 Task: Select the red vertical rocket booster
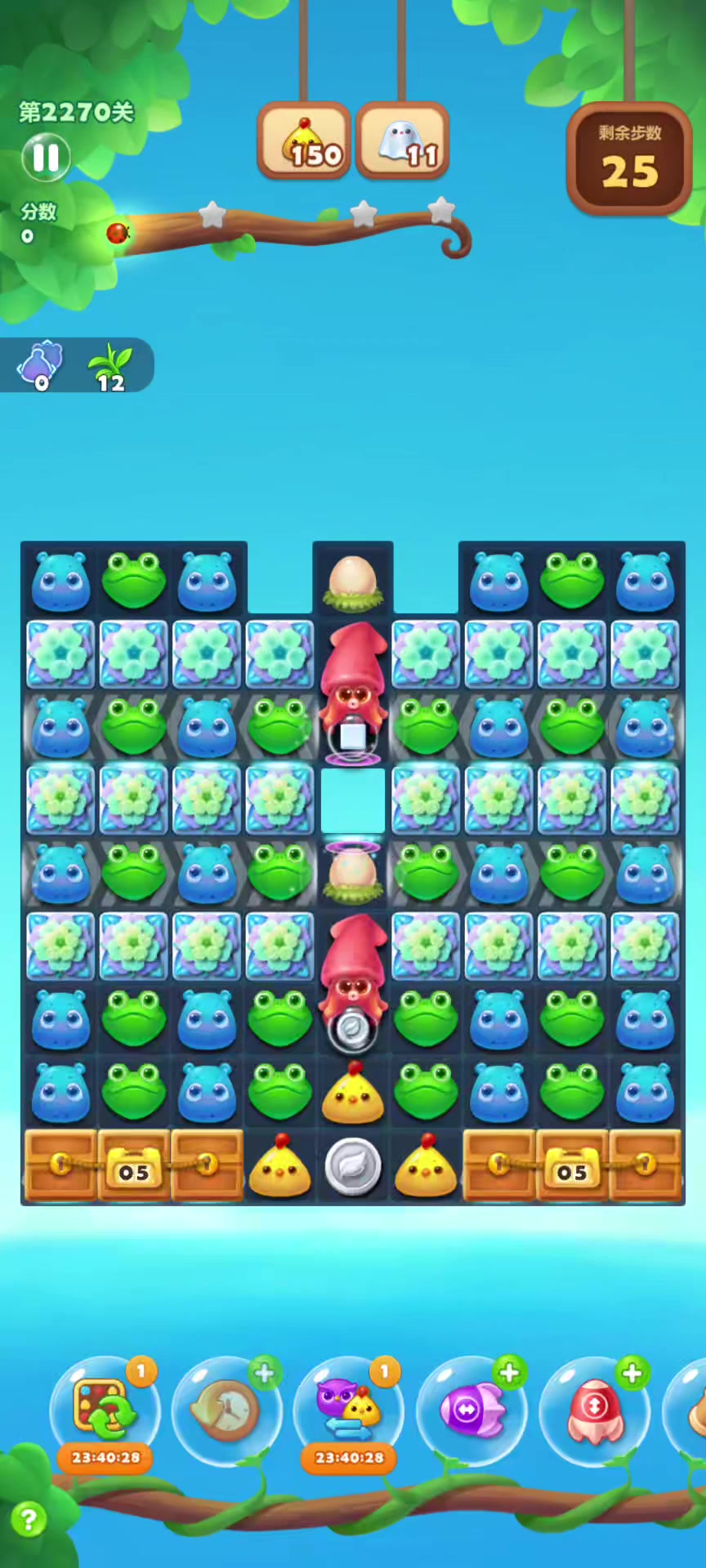click(x=595, y=1409)
